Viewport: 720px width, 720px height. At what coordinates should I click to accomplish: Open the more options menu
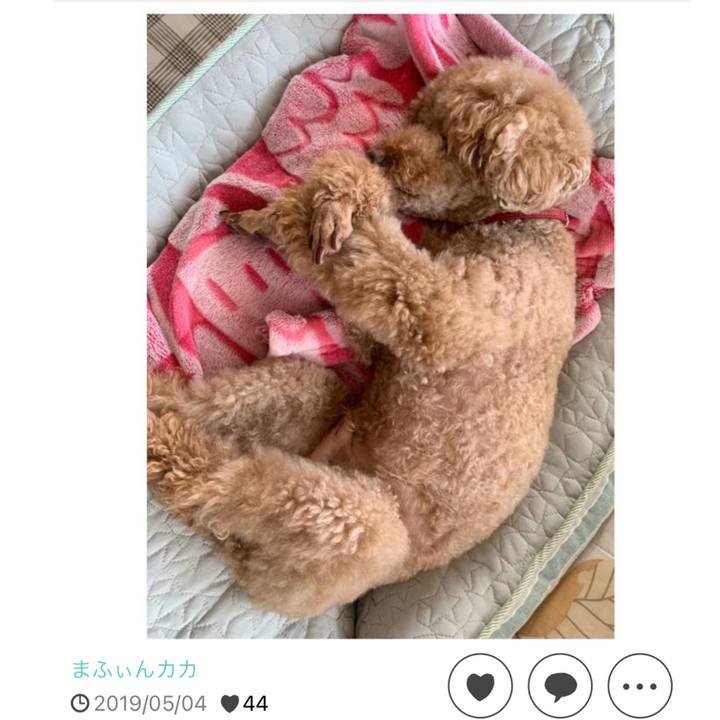(640, 686)
